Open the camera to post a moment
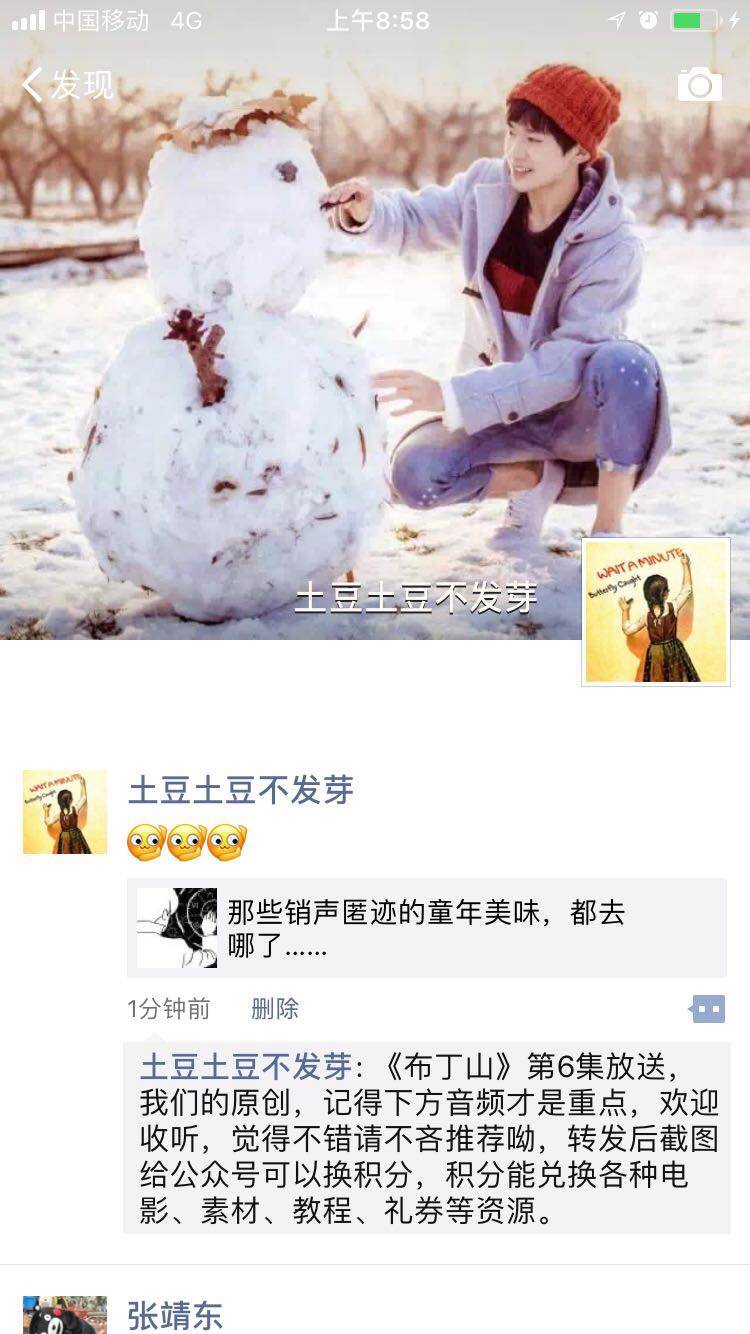This screenshot has height=1334, width=750. (x=699, y=85)
